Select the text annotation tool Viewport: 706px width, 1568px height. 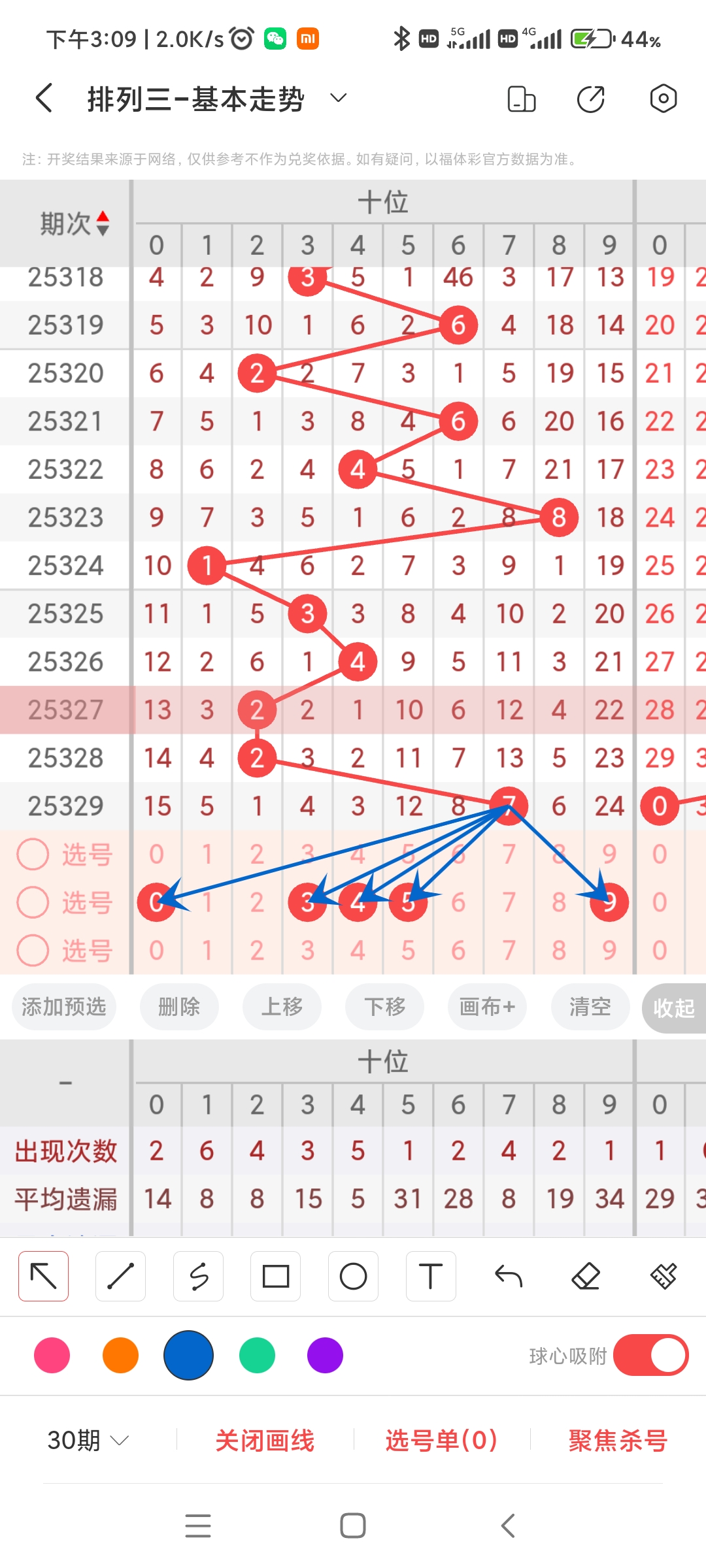tap(430, 1275)
